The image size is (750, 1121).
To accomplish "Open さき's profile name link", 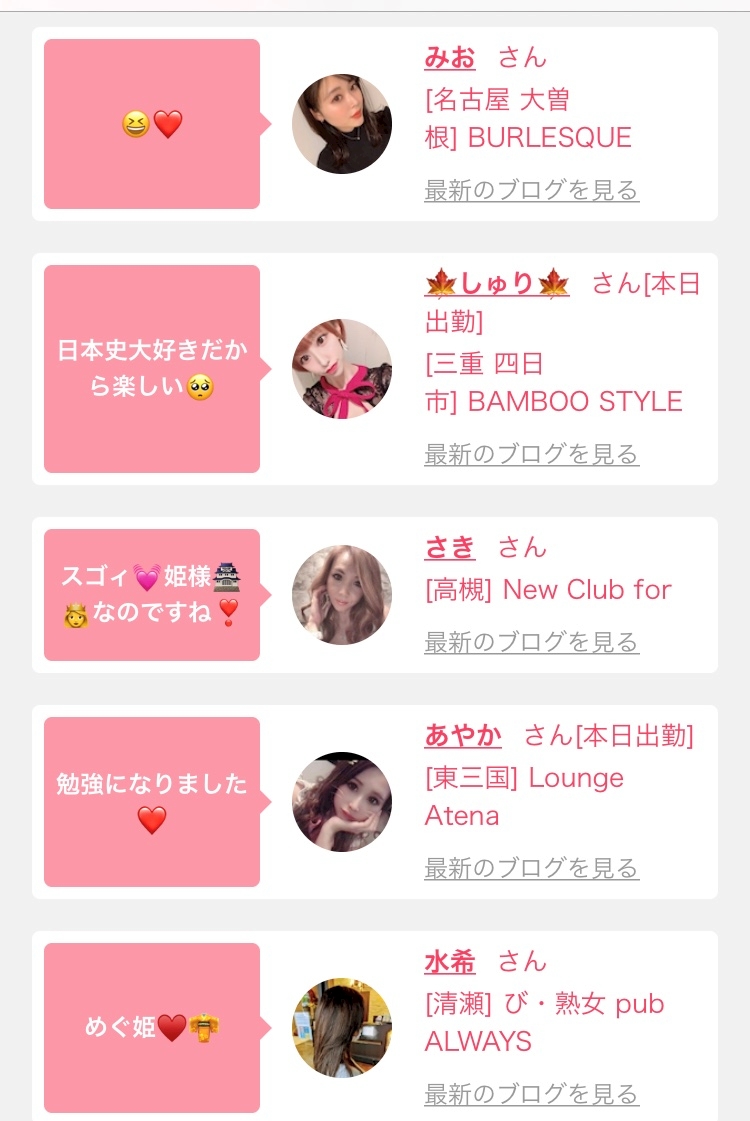I will [x=450, y=548].
